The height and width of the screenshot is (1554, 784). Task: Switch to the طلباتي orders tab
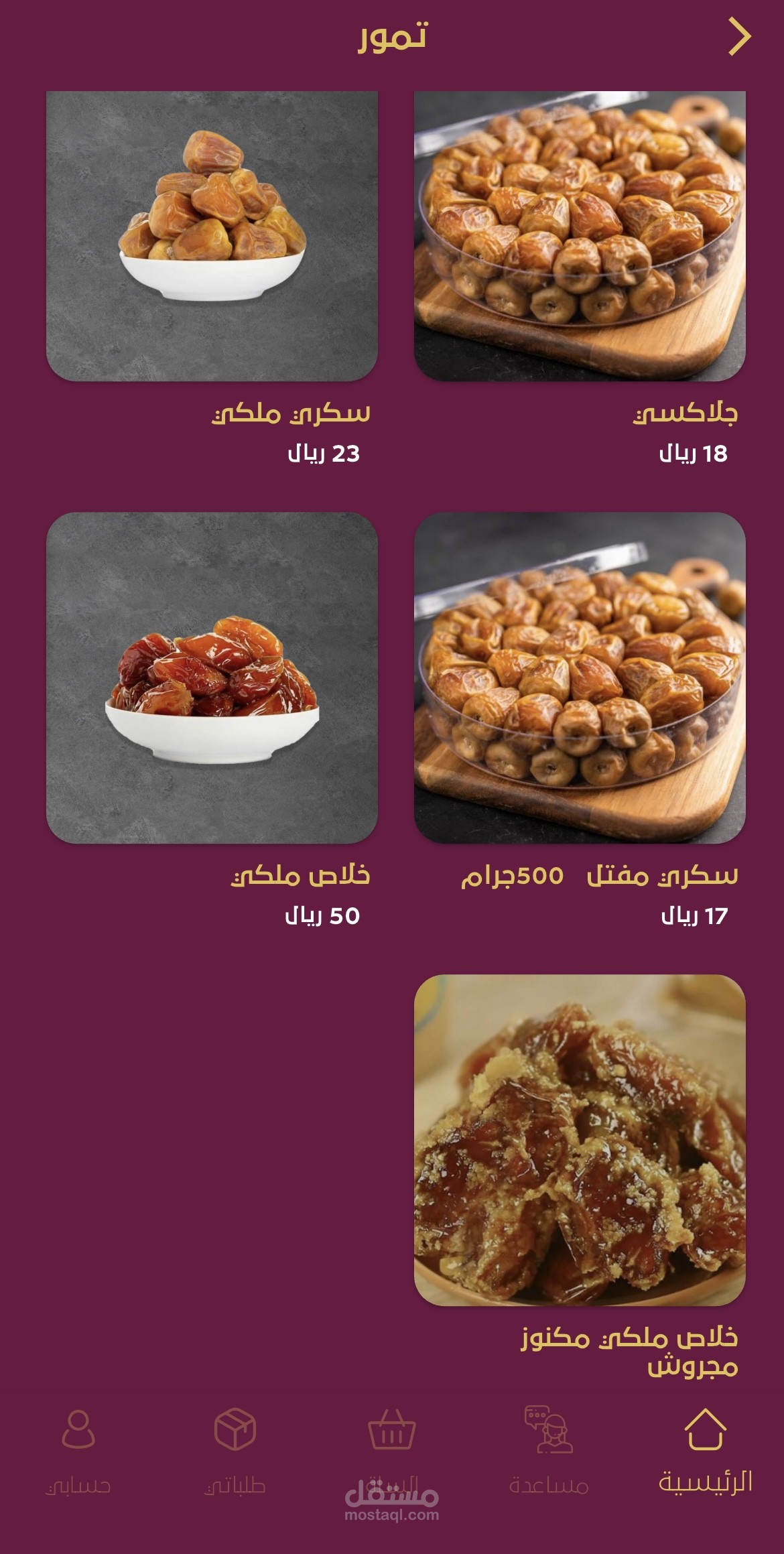[235, 1447]
